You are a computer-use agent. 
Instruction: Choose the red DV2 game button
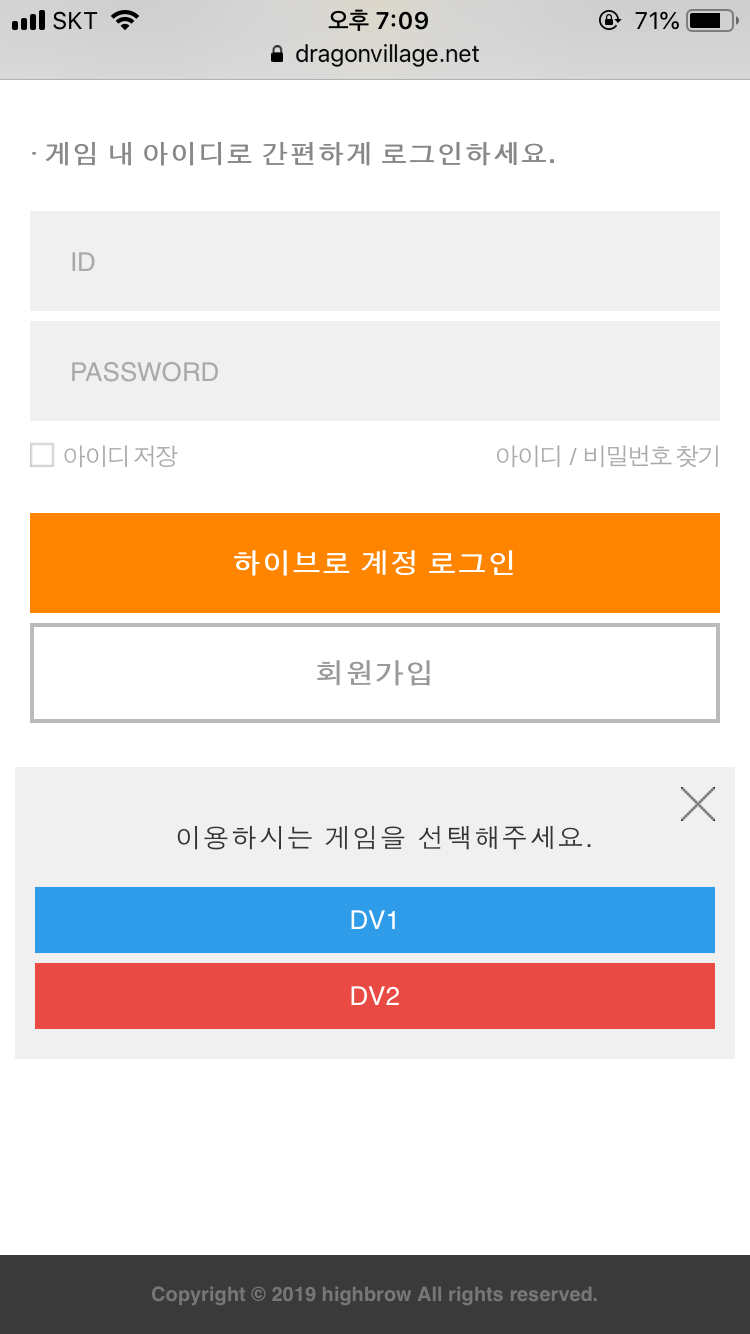click(375, 996)
